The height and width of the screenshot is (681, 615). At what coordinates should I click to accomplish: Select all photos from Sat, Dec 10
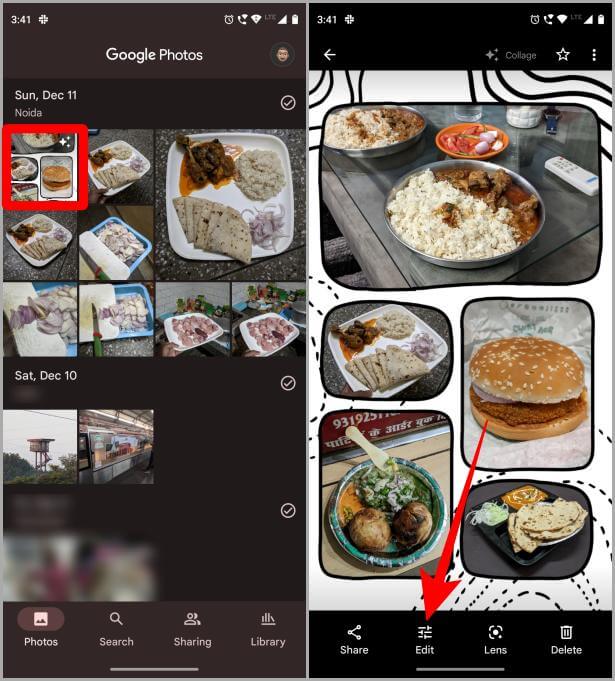288,383
